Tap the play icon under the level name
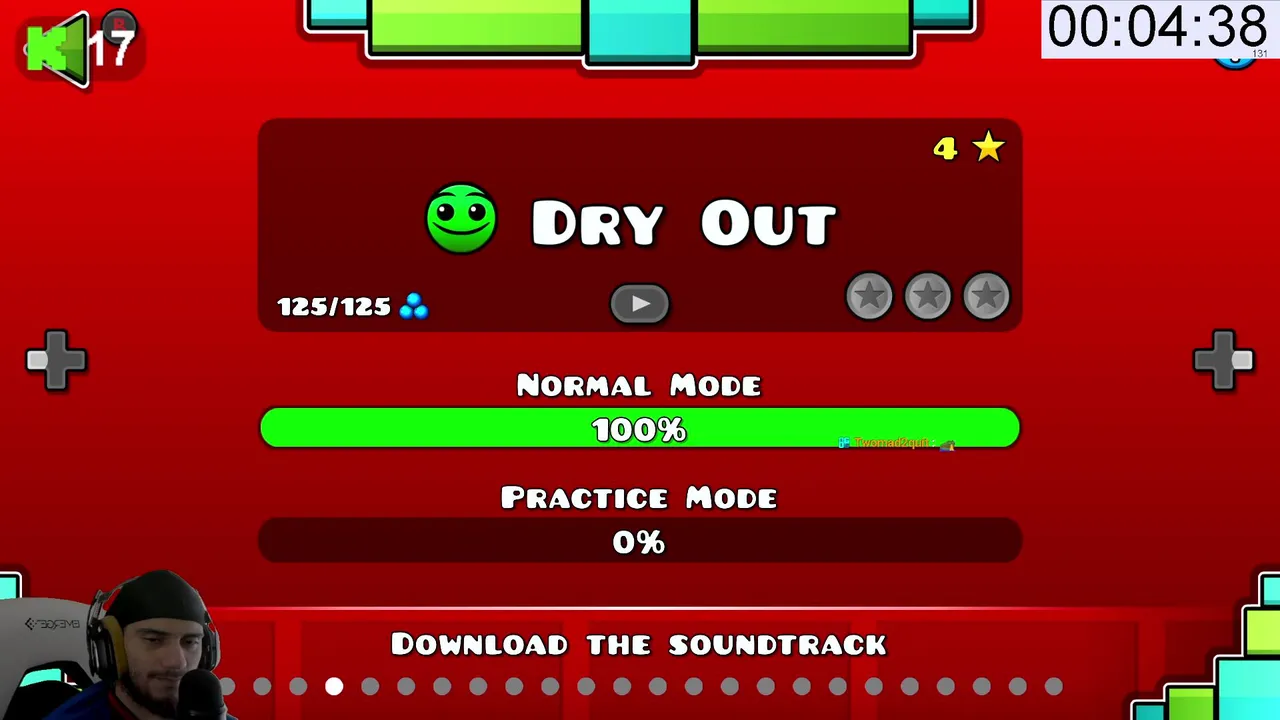This screenshot has height=720, width=1280. [640, 304]
